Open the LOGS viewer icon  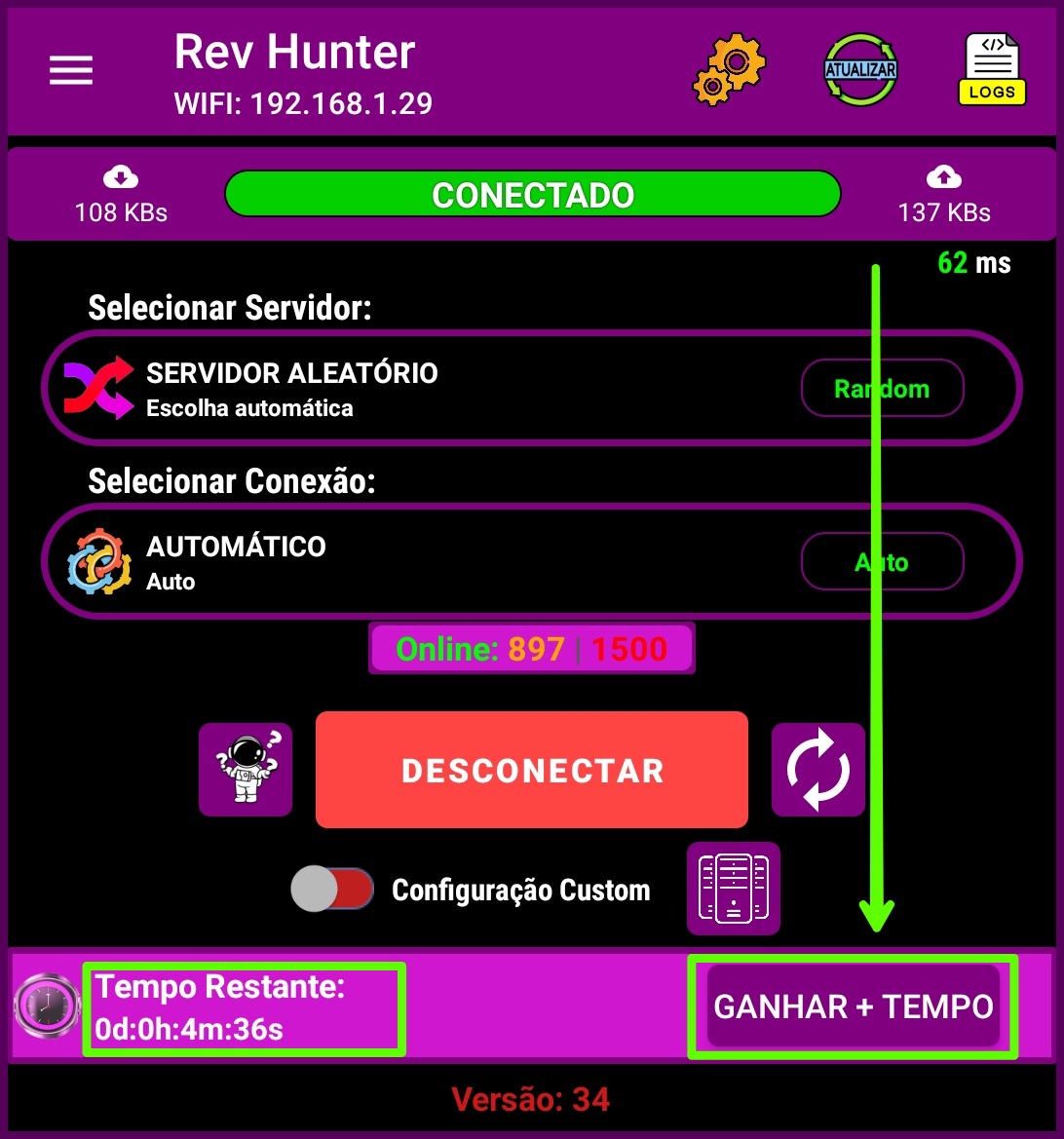(x=992, y=69)
